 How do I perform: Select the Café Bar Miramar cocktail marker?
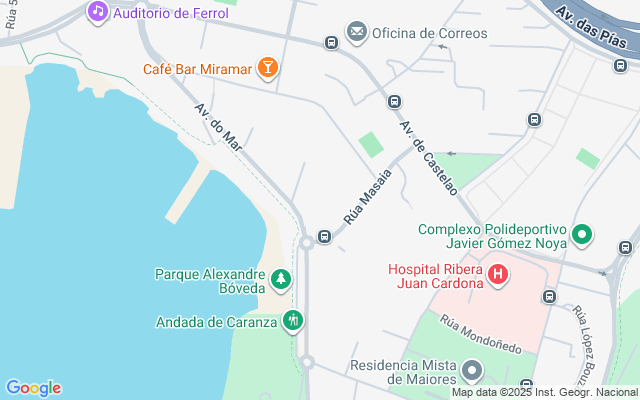coord(268,68)
